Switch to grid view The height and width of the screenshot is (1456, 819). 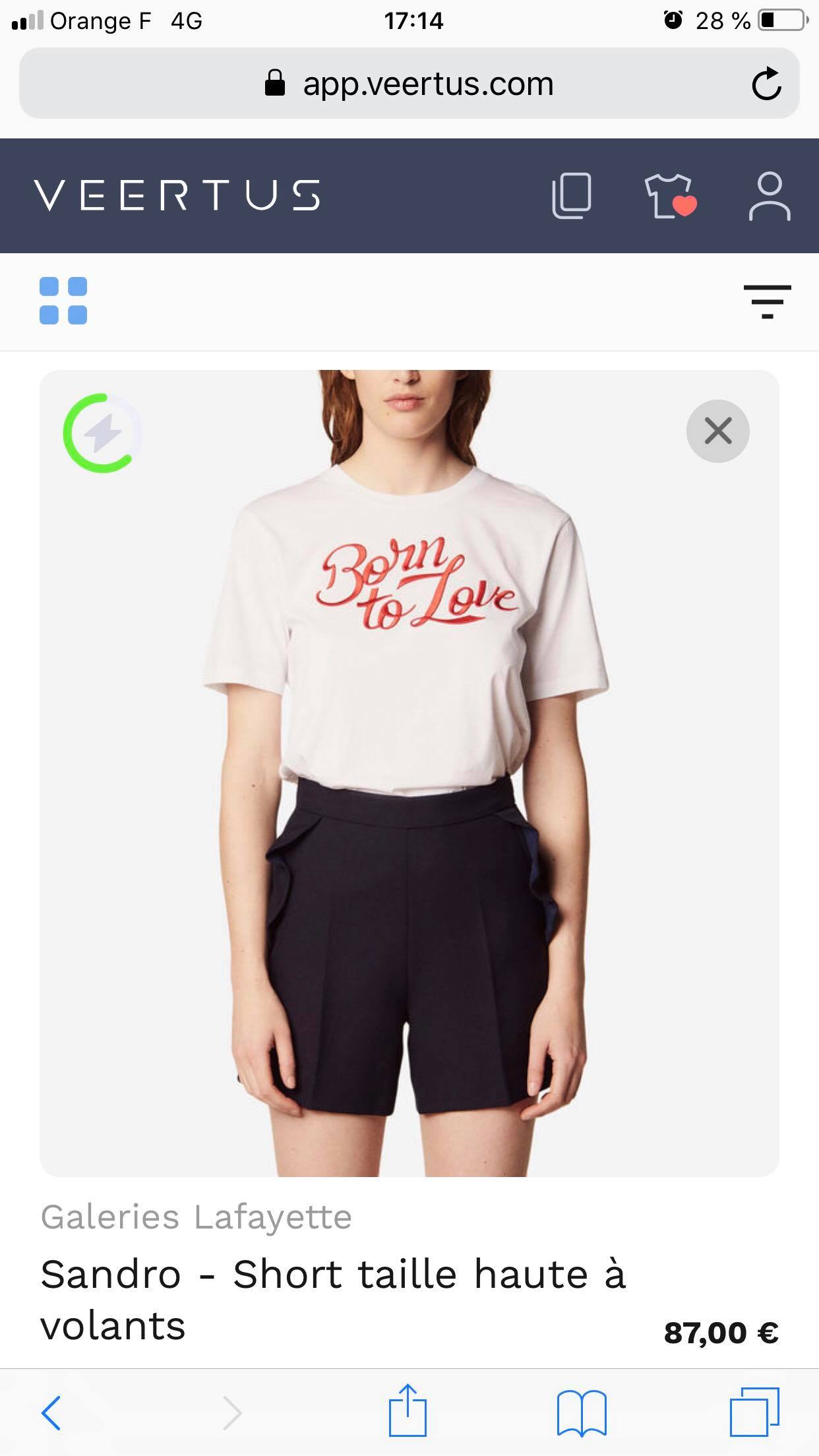point(63,301)
